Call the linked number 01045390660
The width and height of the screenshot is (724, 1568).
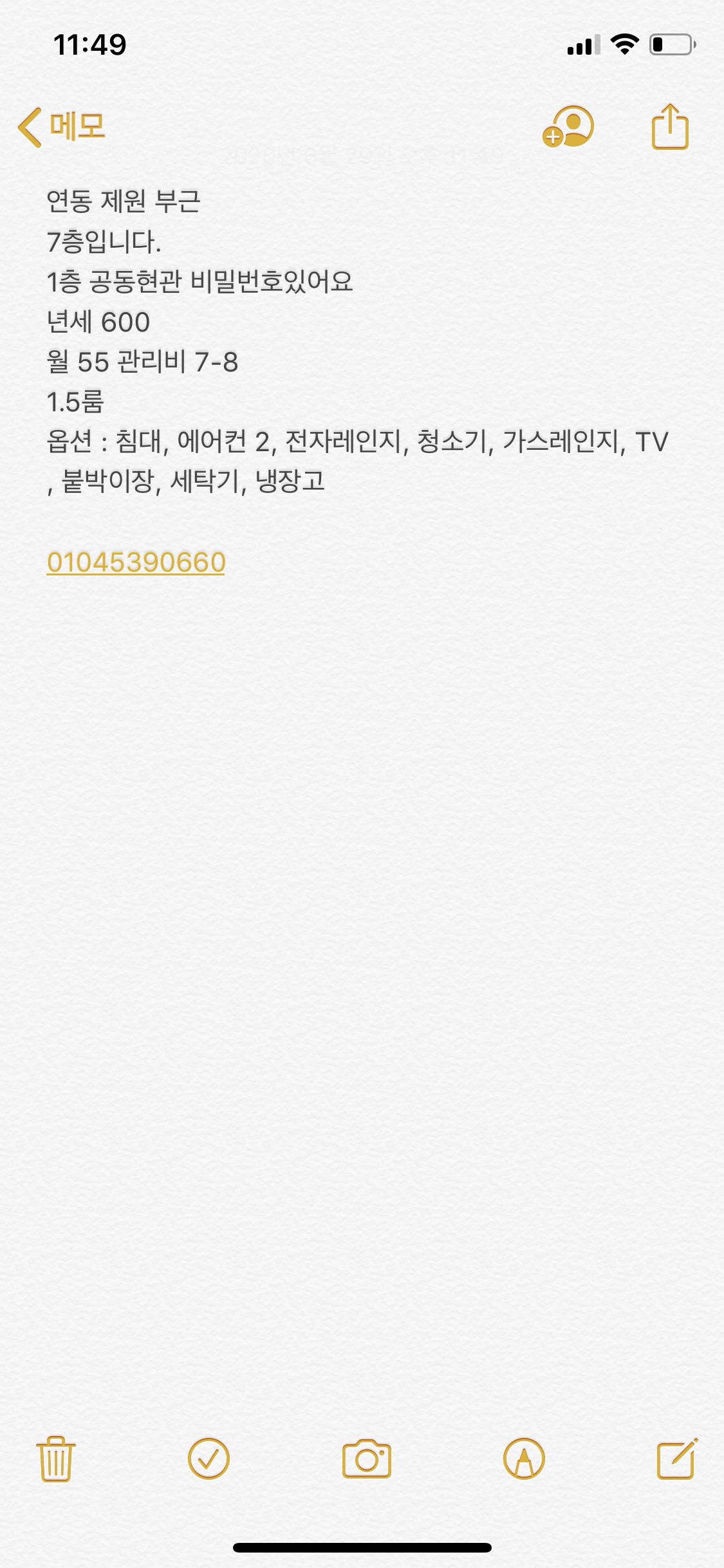(x=136, y=562)
